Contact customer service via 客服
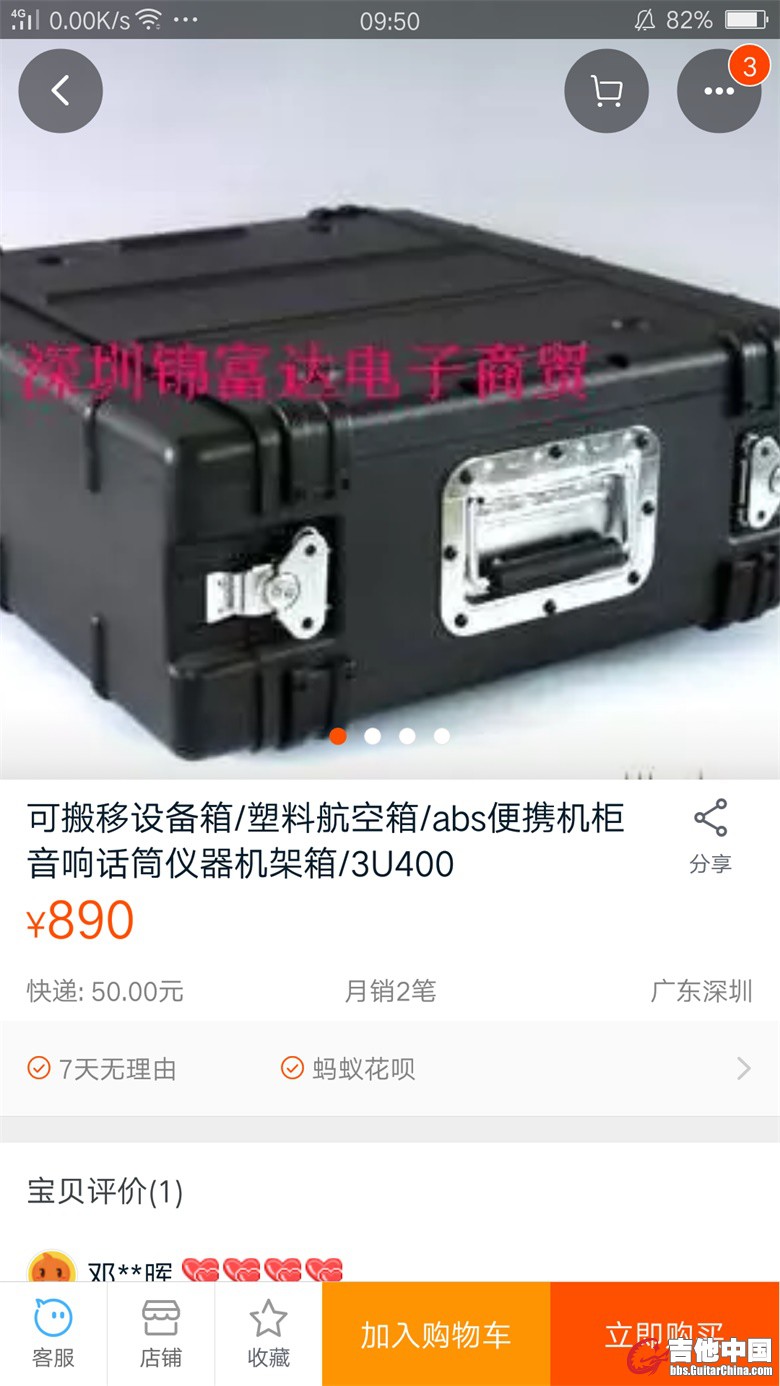Viewport: 780px width, 1386px height. point(53,1334)
